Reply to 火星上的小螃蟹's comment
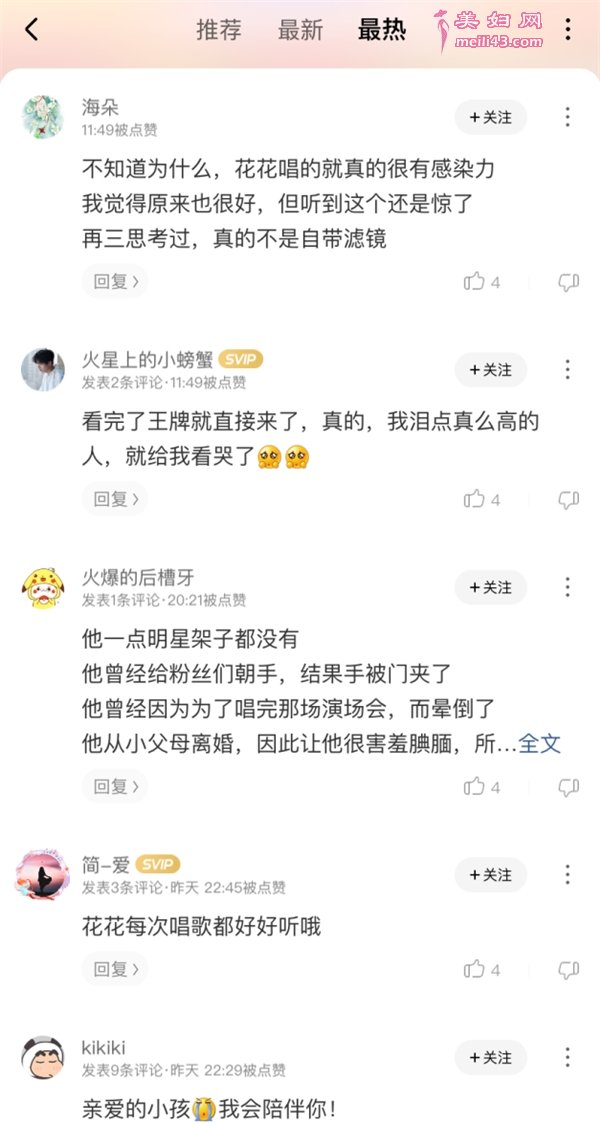 tap(115, 499)
